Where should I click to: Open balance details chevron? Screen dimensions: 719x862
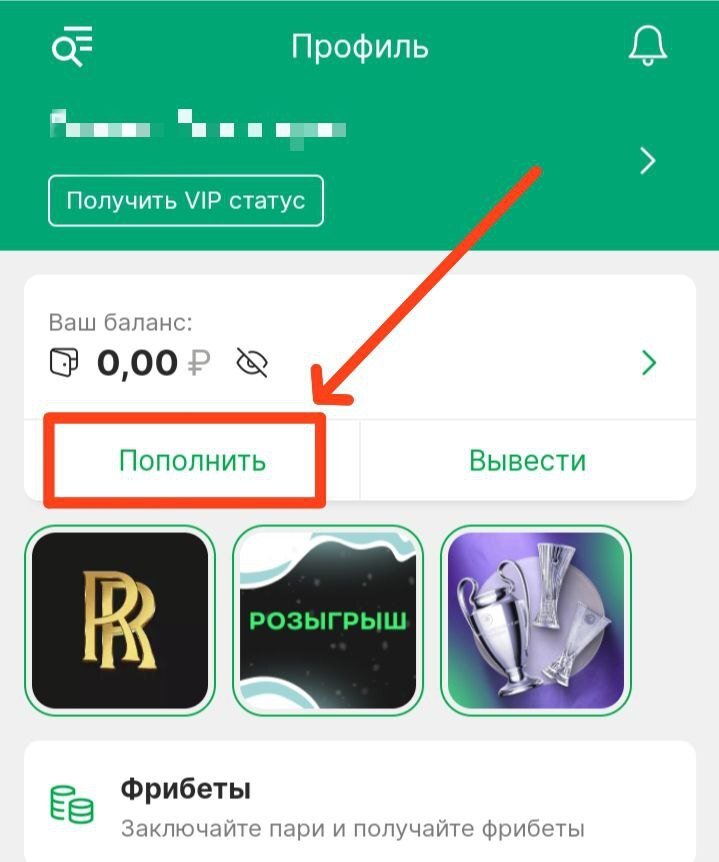pyautogui.click(x=649, y=362)
